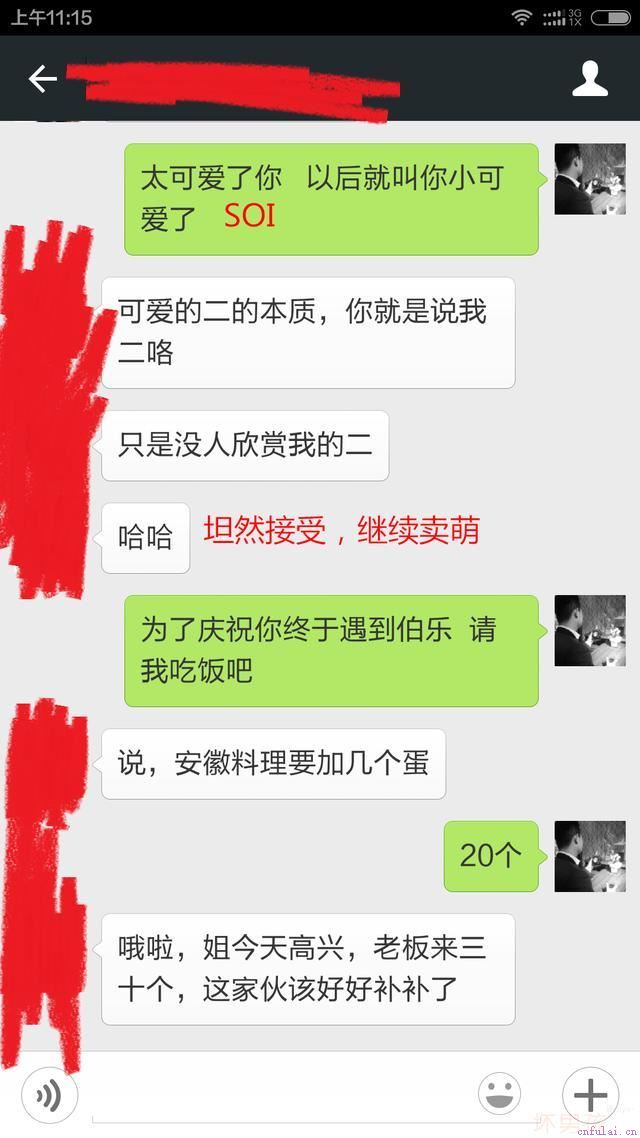This screenshot has height=1138, width=640.
Task: Tap the avatar beside the "为了庆祝你终于遇到伯乐" message
Action: click(x=590, y=631)
